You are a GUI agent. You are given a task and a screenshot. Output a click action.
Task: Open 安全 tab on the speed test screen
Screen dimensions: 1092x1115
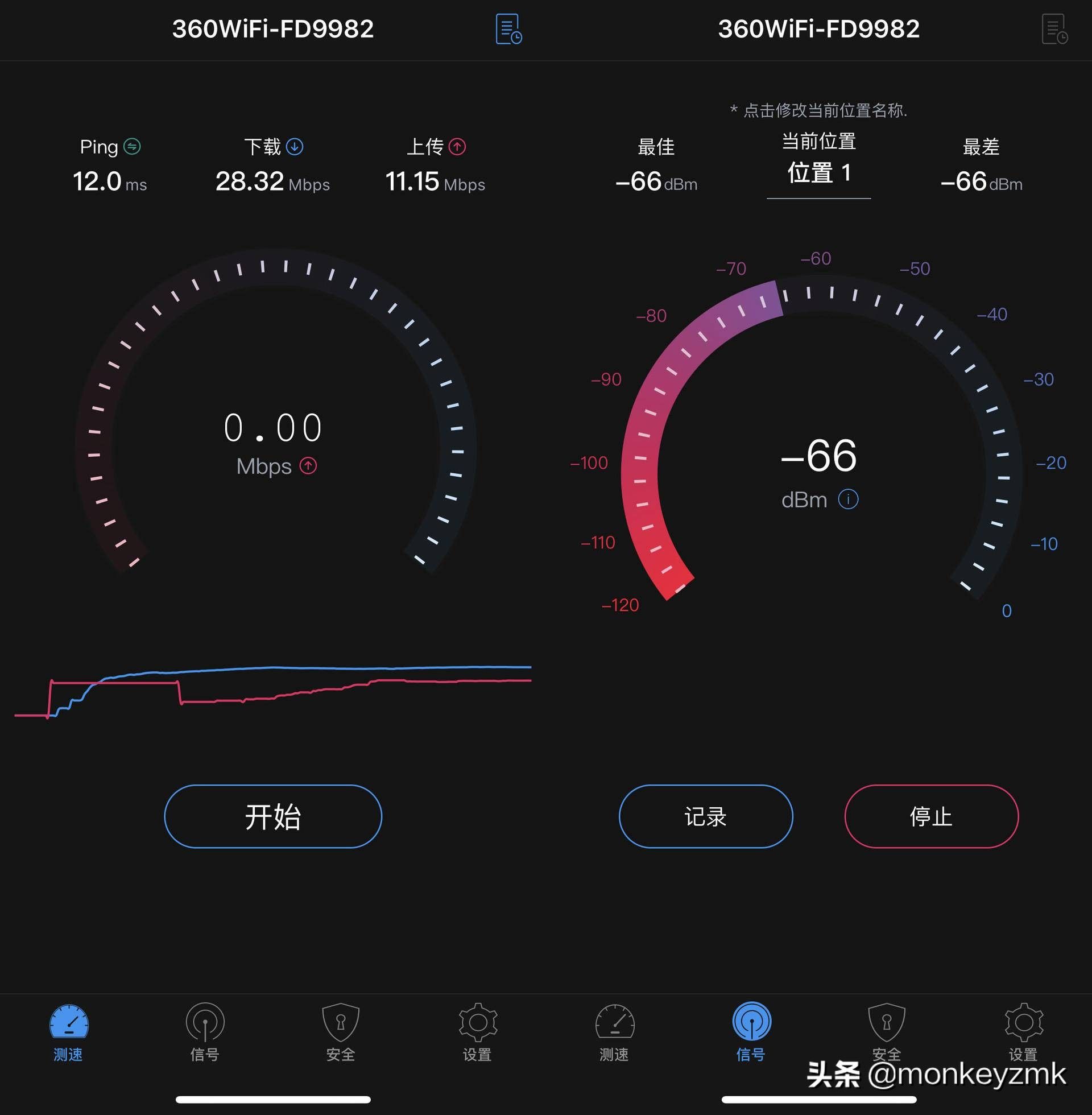(341, 1031)
